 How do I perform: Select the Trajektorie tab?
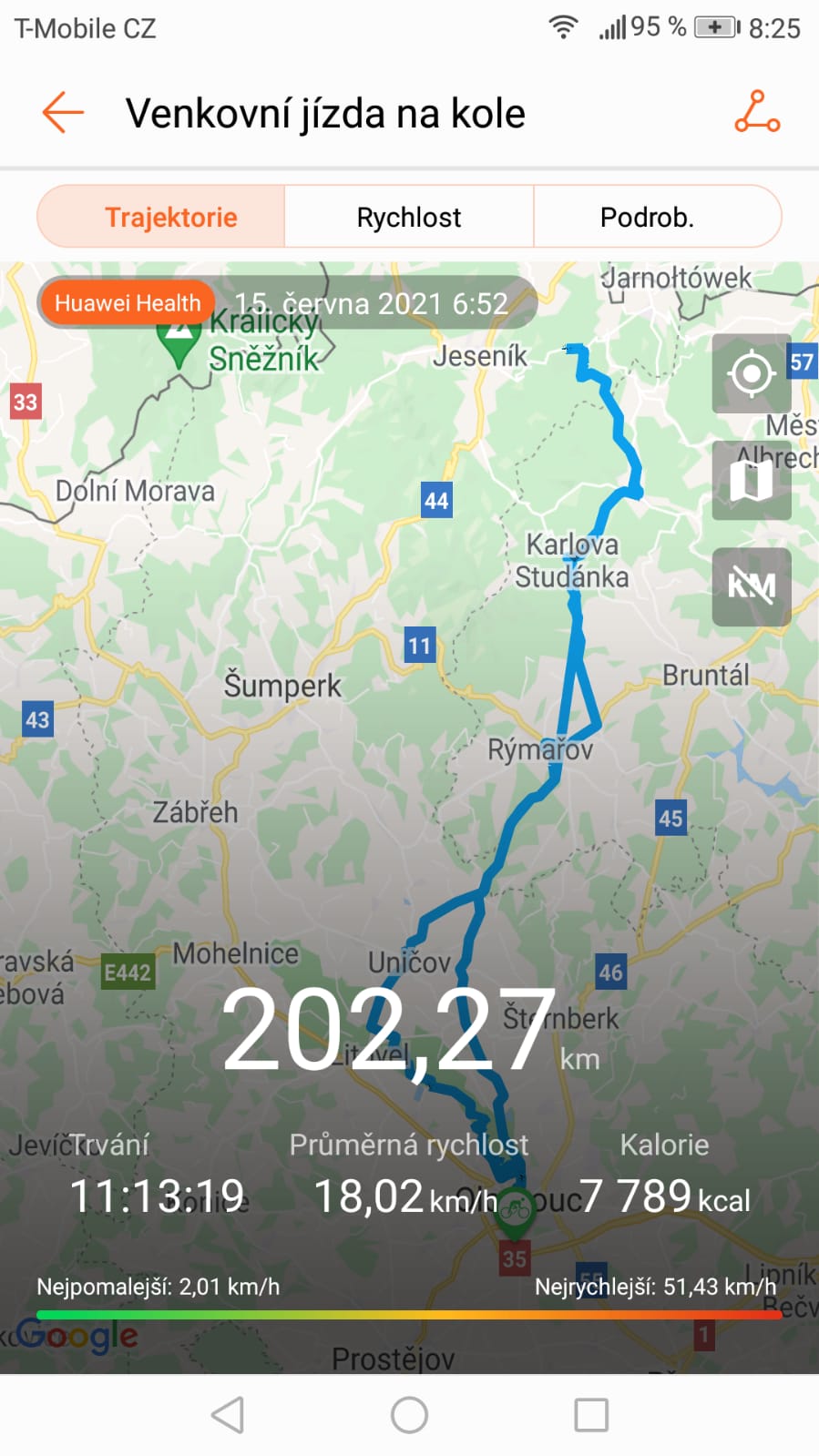tap(170, 217)
